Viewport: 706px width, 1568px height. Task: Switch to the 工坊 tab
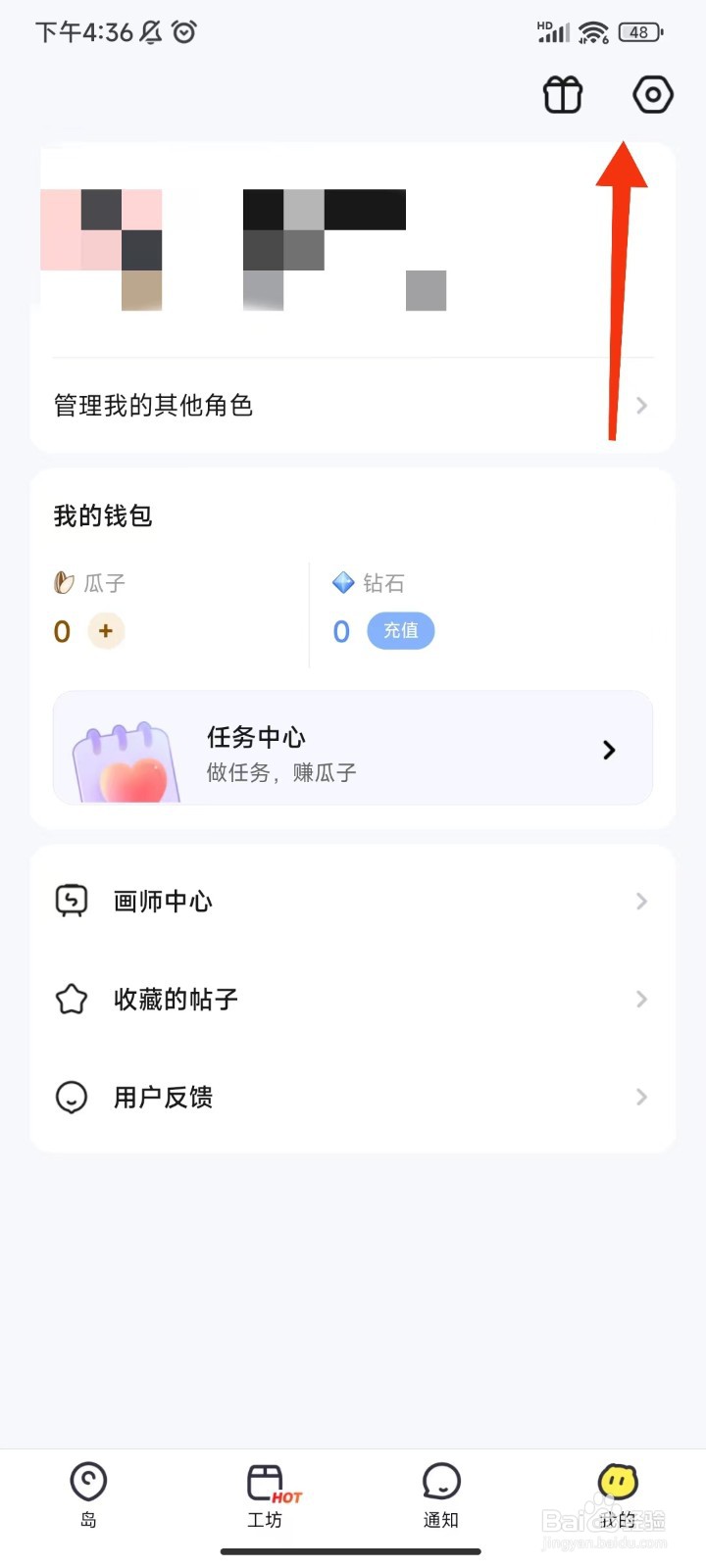(265, 1494)
